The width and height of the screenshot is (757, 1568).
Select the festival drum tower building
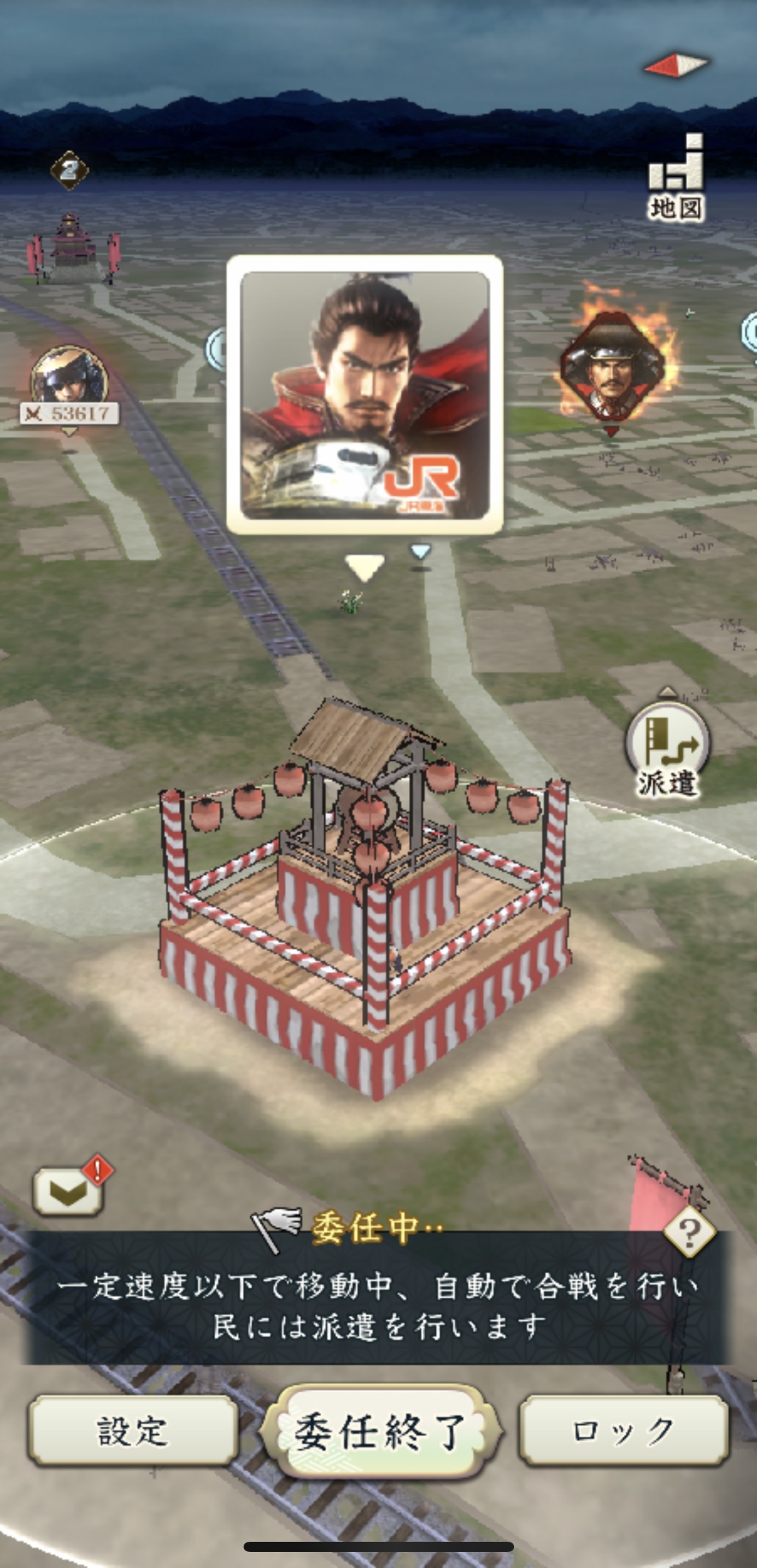[x=365, y=898]
